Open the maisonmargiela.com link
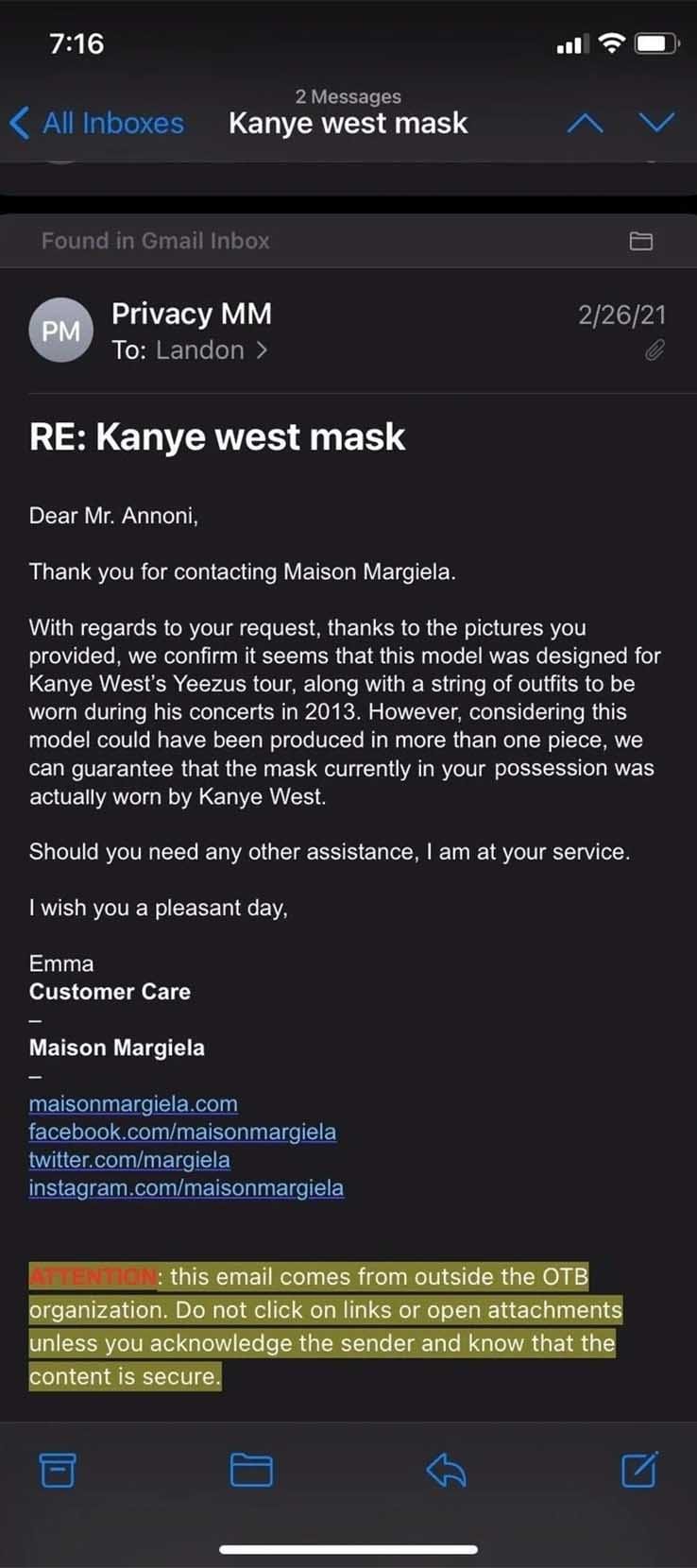This screenshot has height=1568, width=697. tap(133, 1103)
